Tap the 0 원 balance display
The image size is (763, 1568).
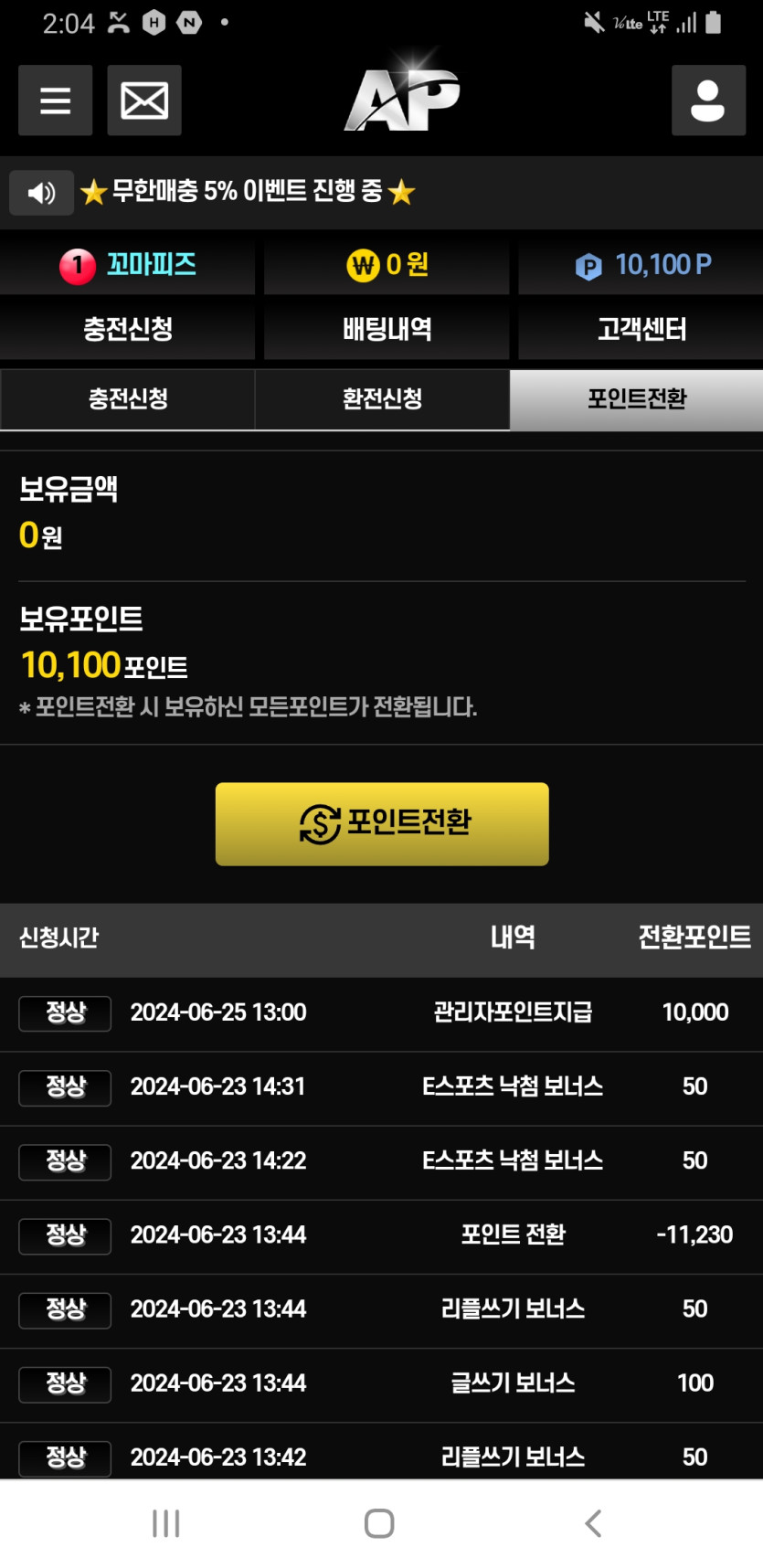[x=387, y=265]
